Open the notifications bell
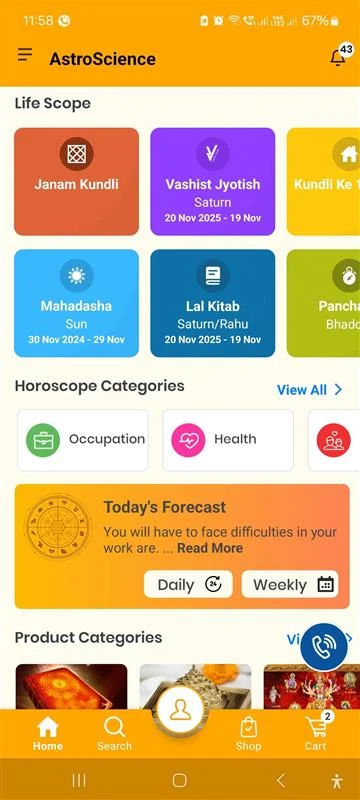360x800 pixels. [339, 56]
